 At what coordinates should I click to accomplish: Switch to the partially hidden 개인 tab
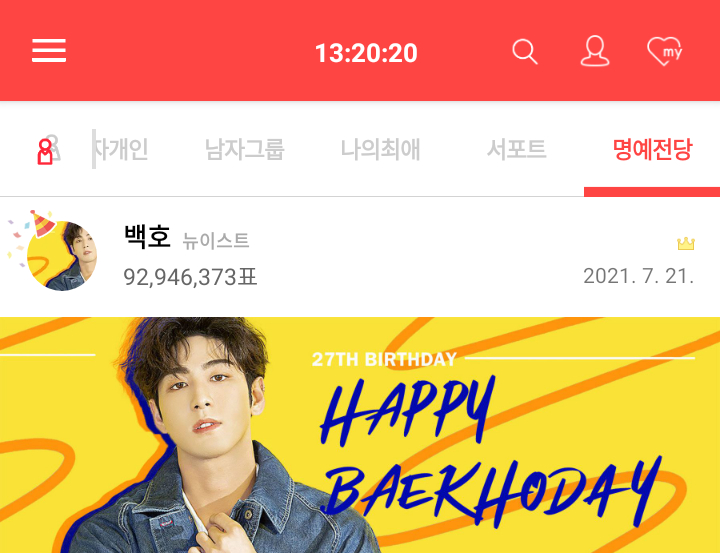coord(122,150)
